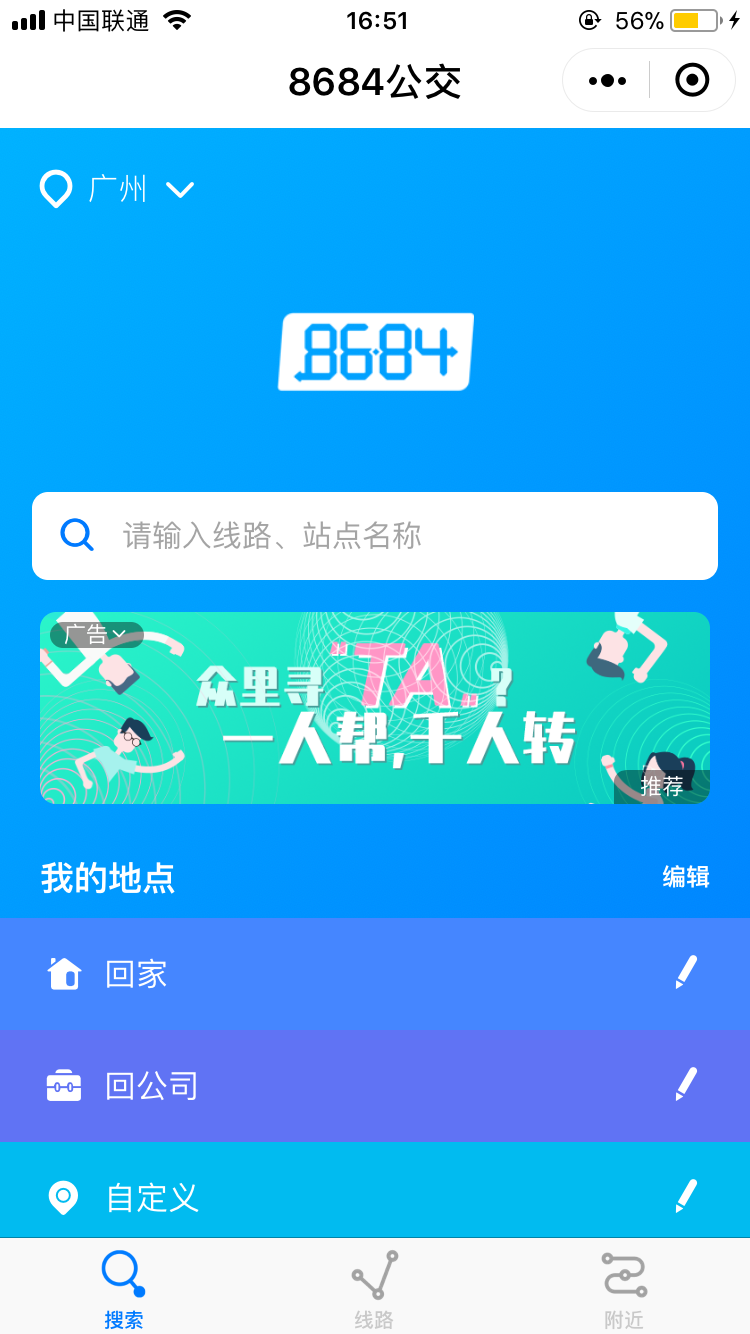Open the 回家 route row
The image size is (750, 1334).
pos(375,974)
